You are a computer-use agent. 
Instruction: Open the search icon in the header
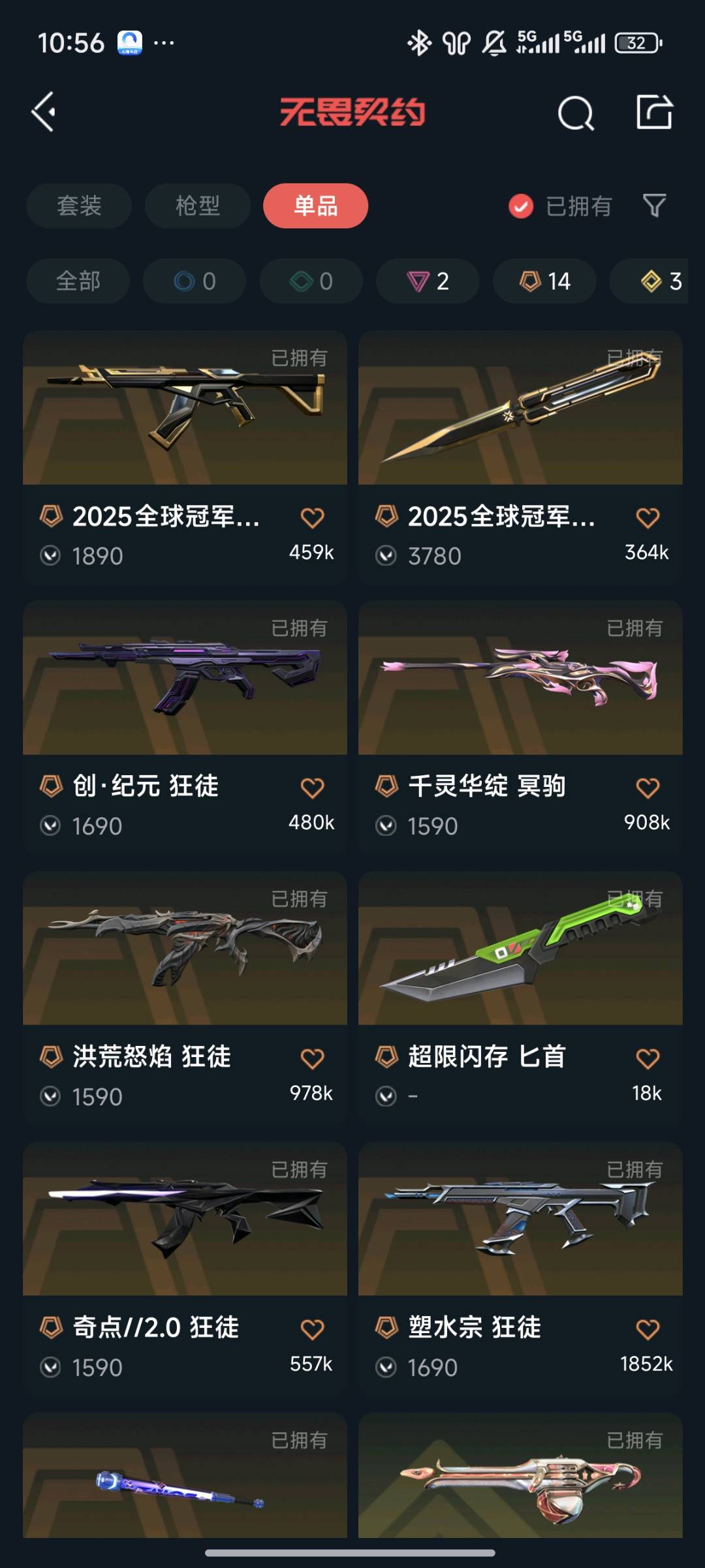click(575, 114)
